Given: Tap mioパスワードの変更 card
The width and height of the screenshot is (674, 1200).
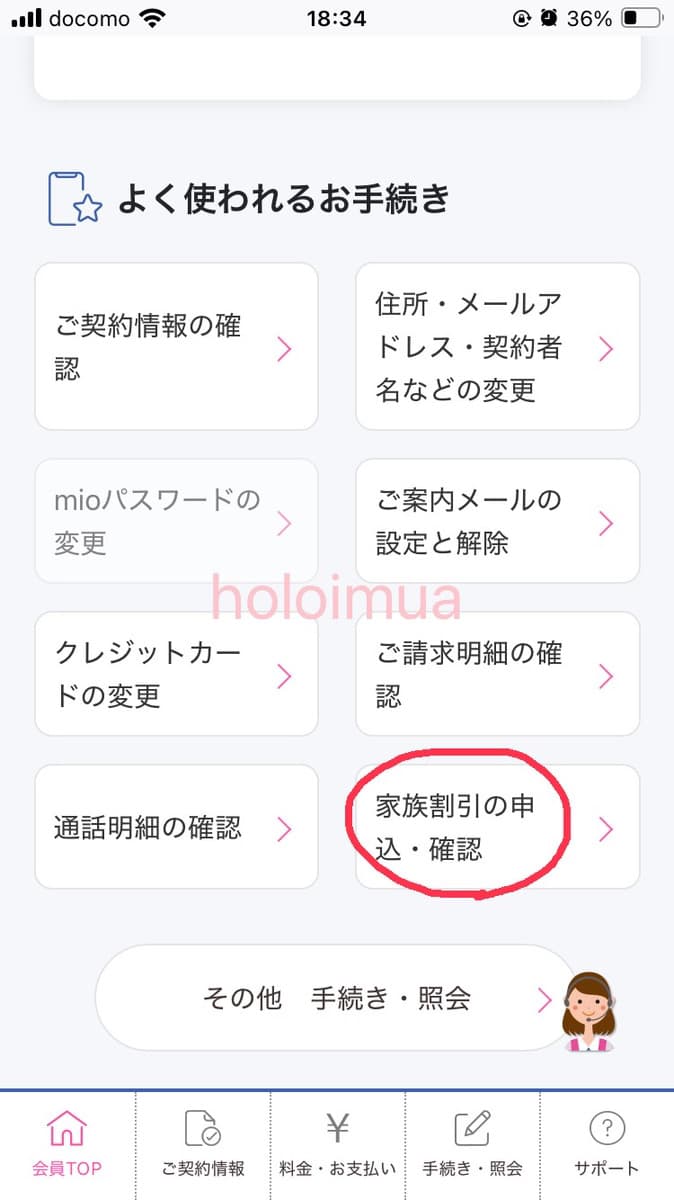Looking at the screenshot, I should pos(176,521).
